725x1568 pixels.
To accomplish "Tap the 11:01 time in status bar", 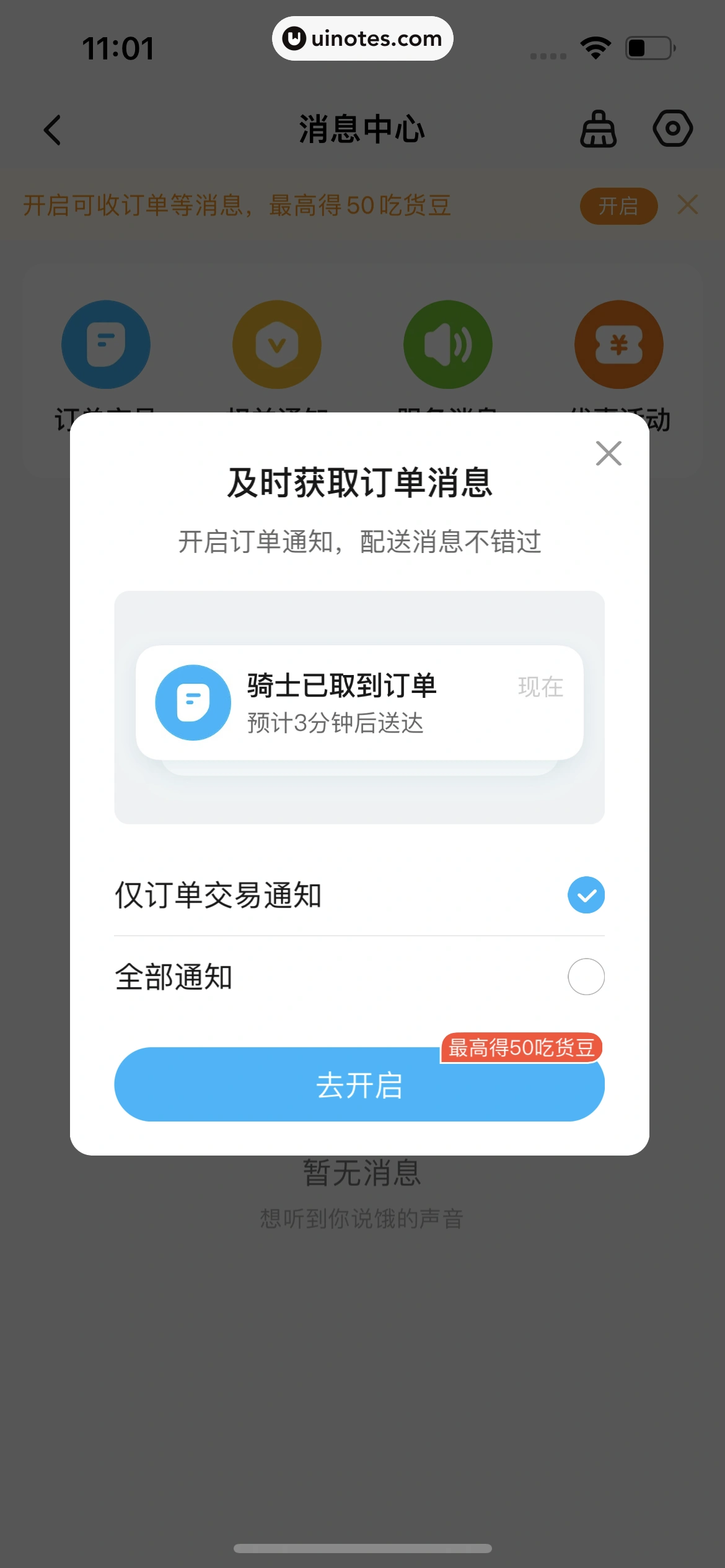I will click(116, 46).
